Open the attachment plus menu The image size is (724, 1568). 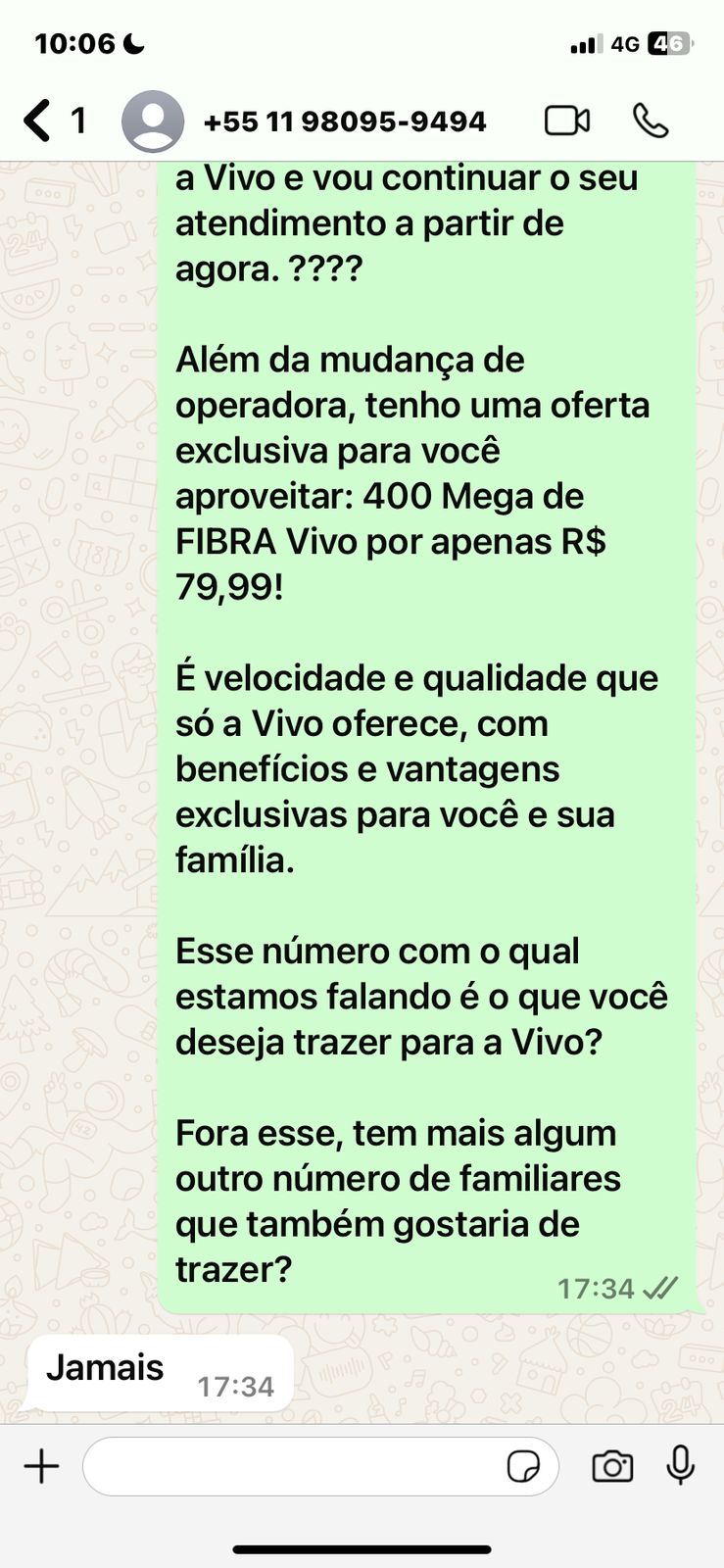pyautogui.click(x=41, y=1466)
